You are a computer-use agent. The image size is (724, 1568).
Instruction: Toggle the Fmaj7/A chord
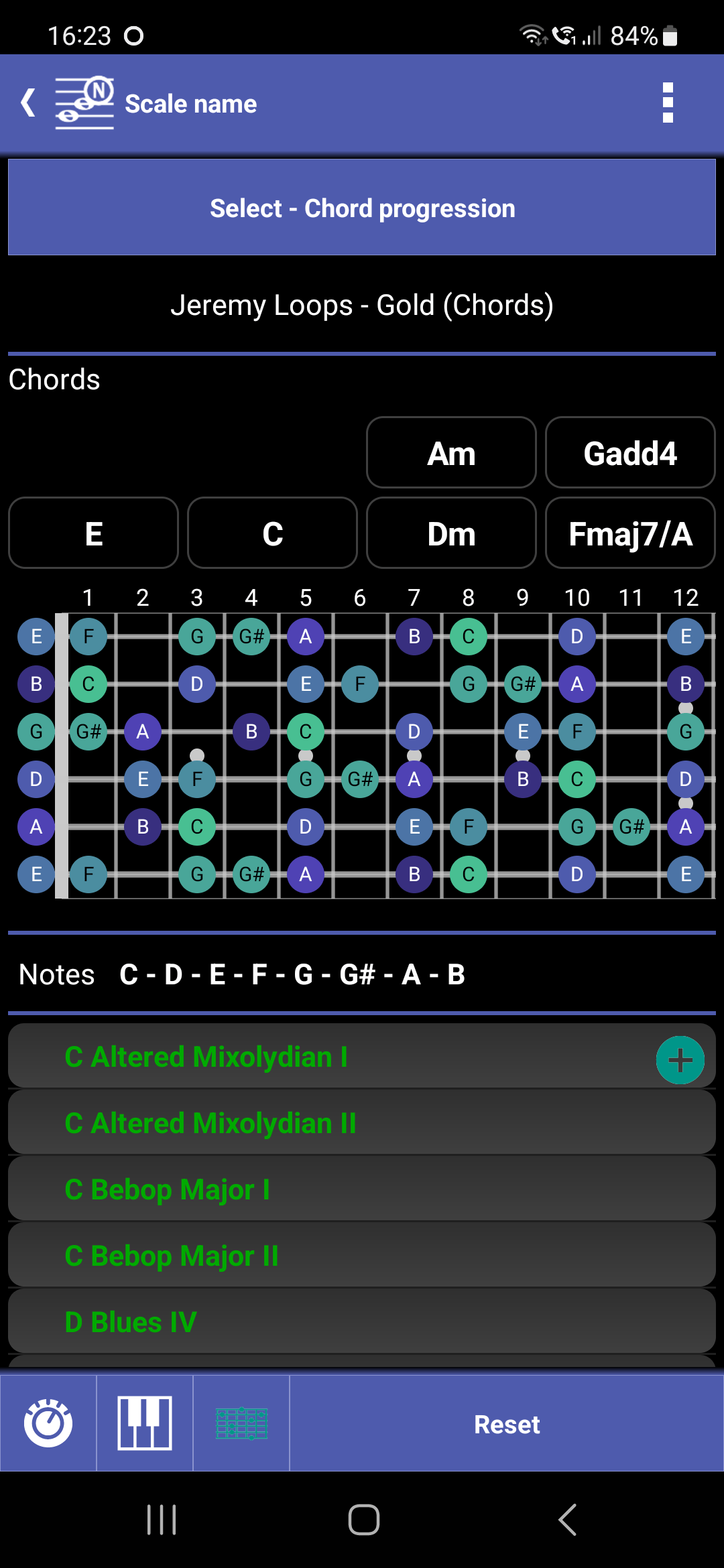[x=629, y=533]
